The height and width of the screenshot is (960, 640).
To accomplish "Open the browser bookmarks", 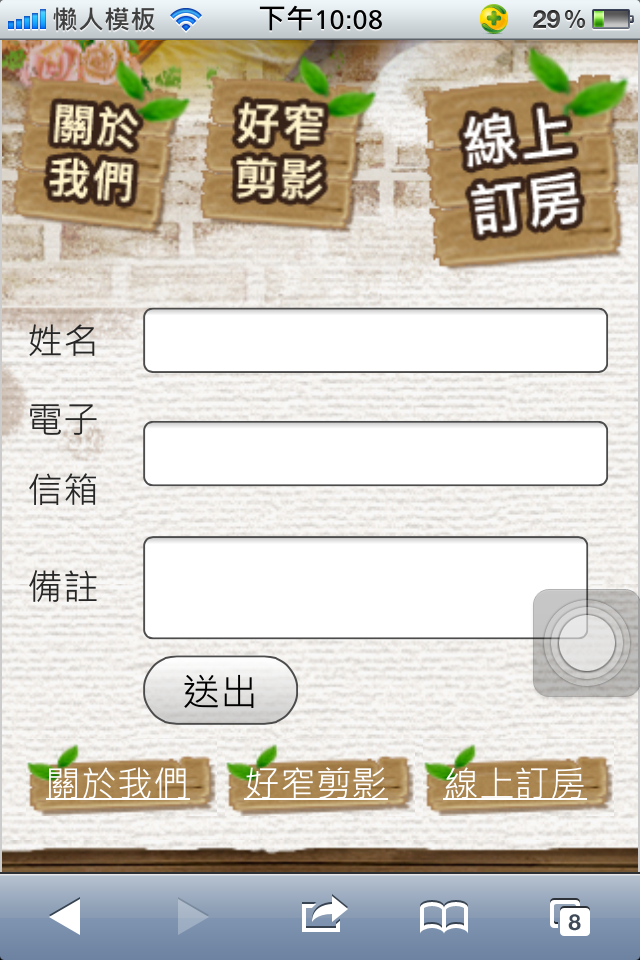I will pyautogui.click(x=444, y=916).
